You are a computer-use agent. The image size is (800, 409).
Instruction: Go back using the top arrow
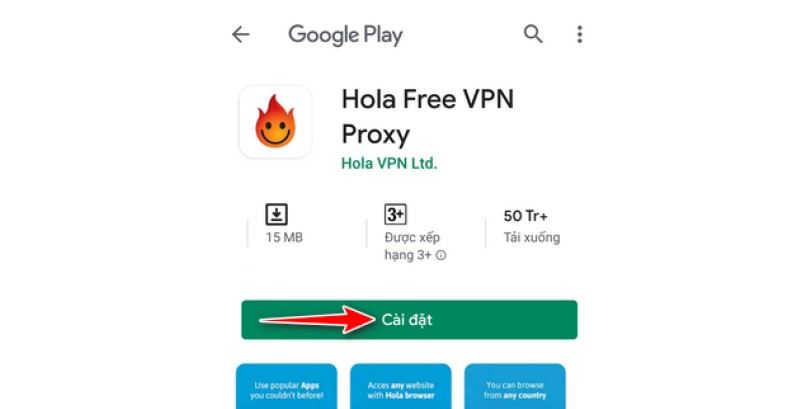click(x=240, y=35)
